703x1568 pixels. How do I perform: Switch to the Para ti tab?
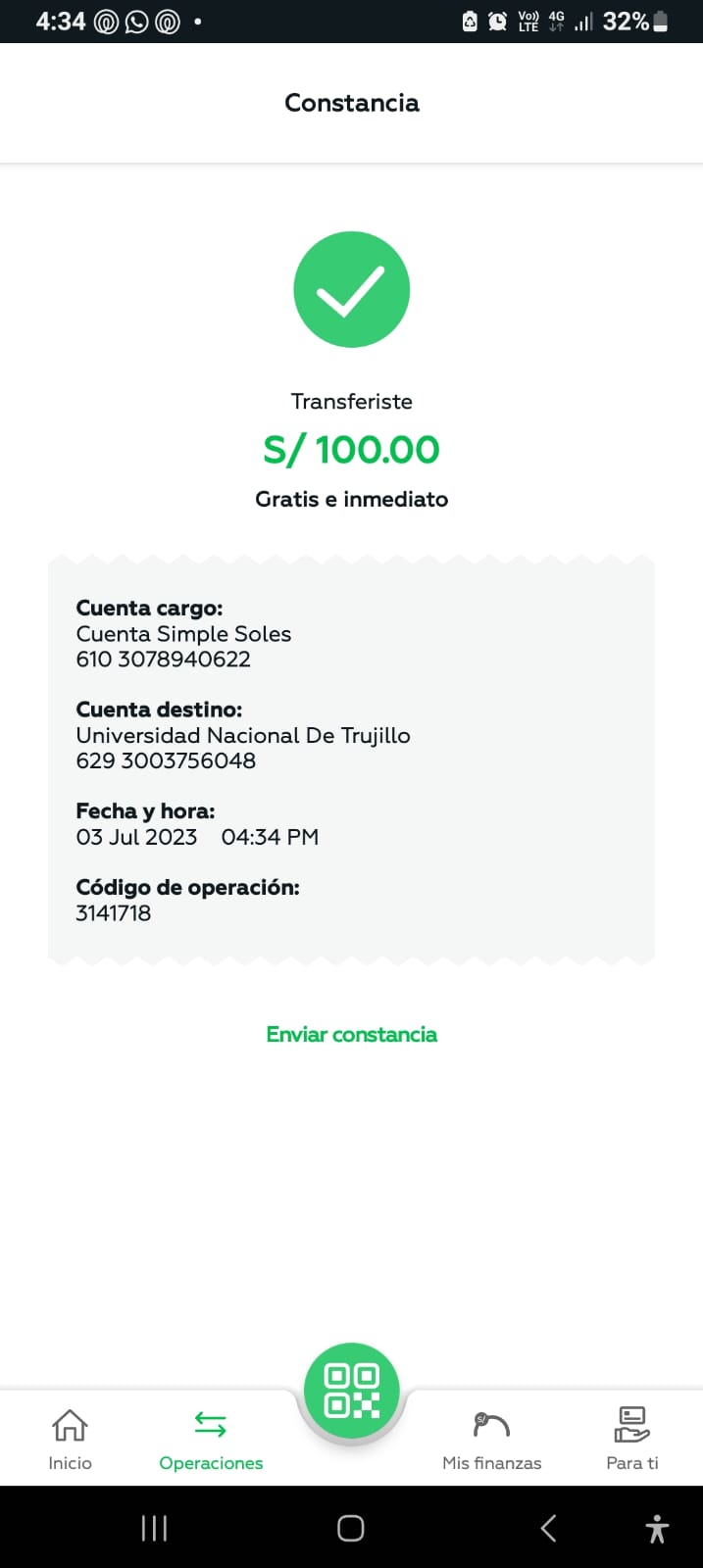coord(632,1439)
